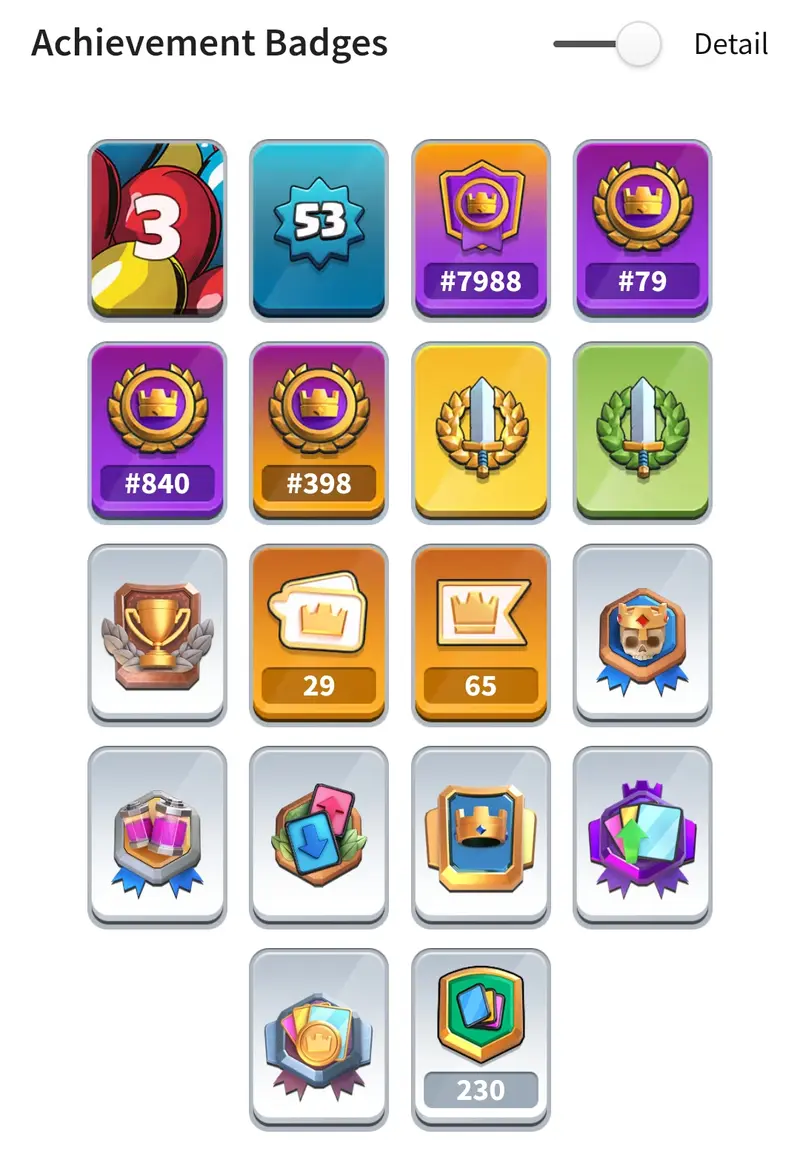Open the red badge showing number 3

point(157,230)
